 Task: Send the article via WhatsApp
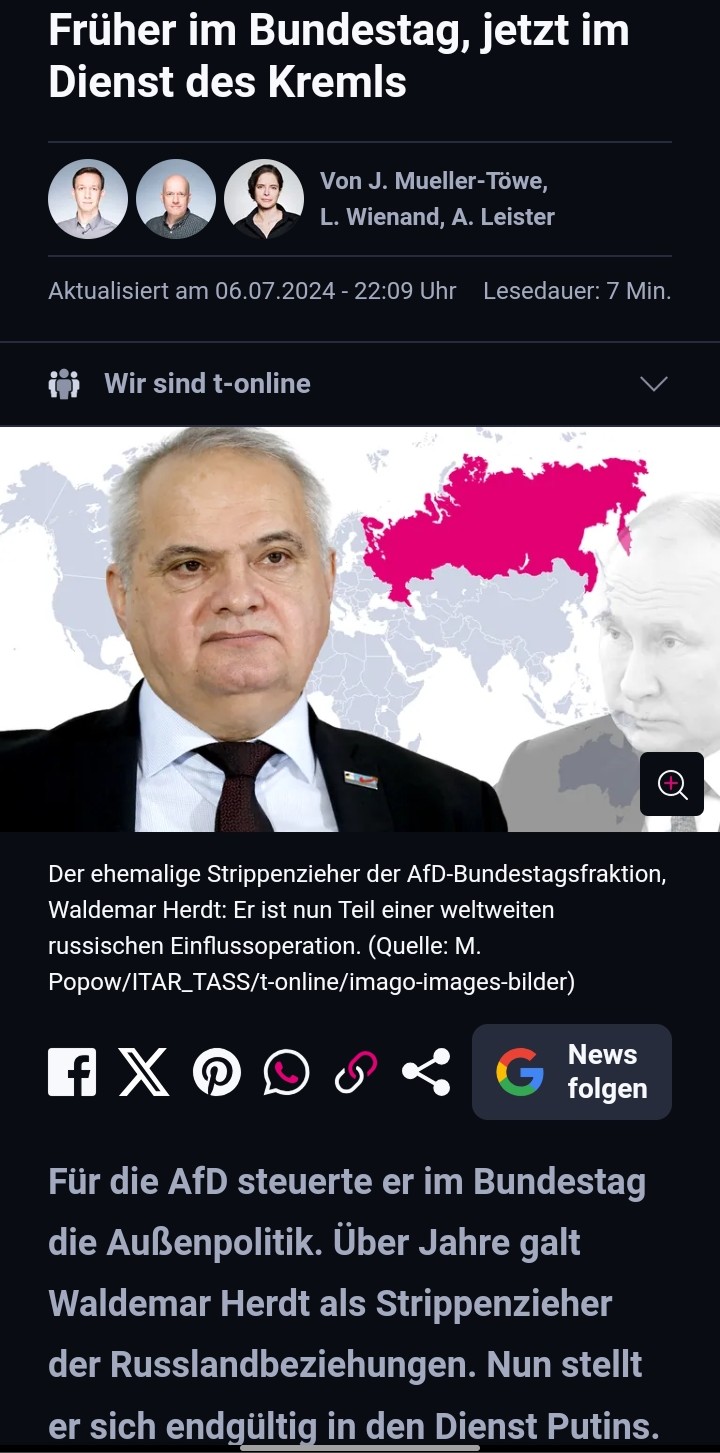pyautogui.click(x=286, y=1072)
